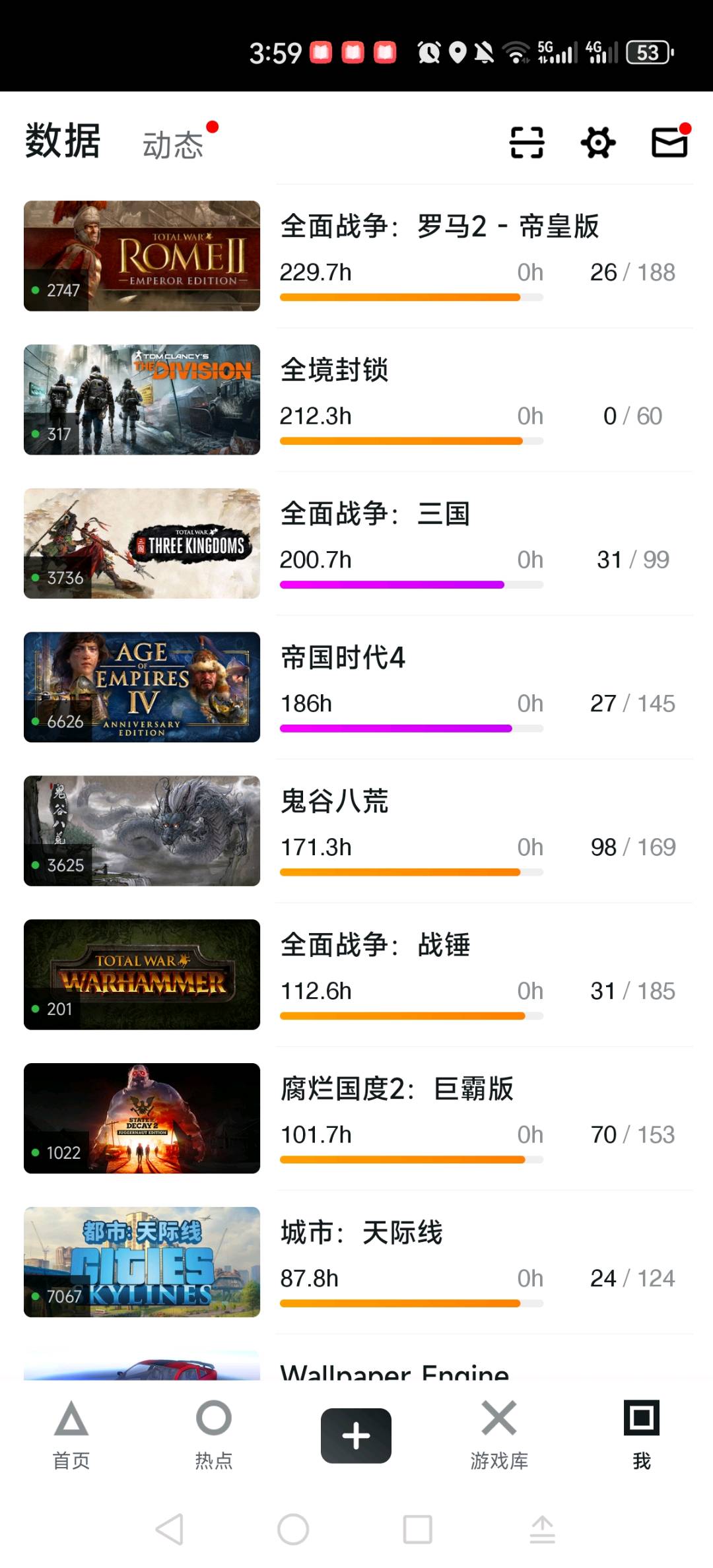Open the scan icon in the header
This screenshot has height=1568, width=713.
(527, 143)
